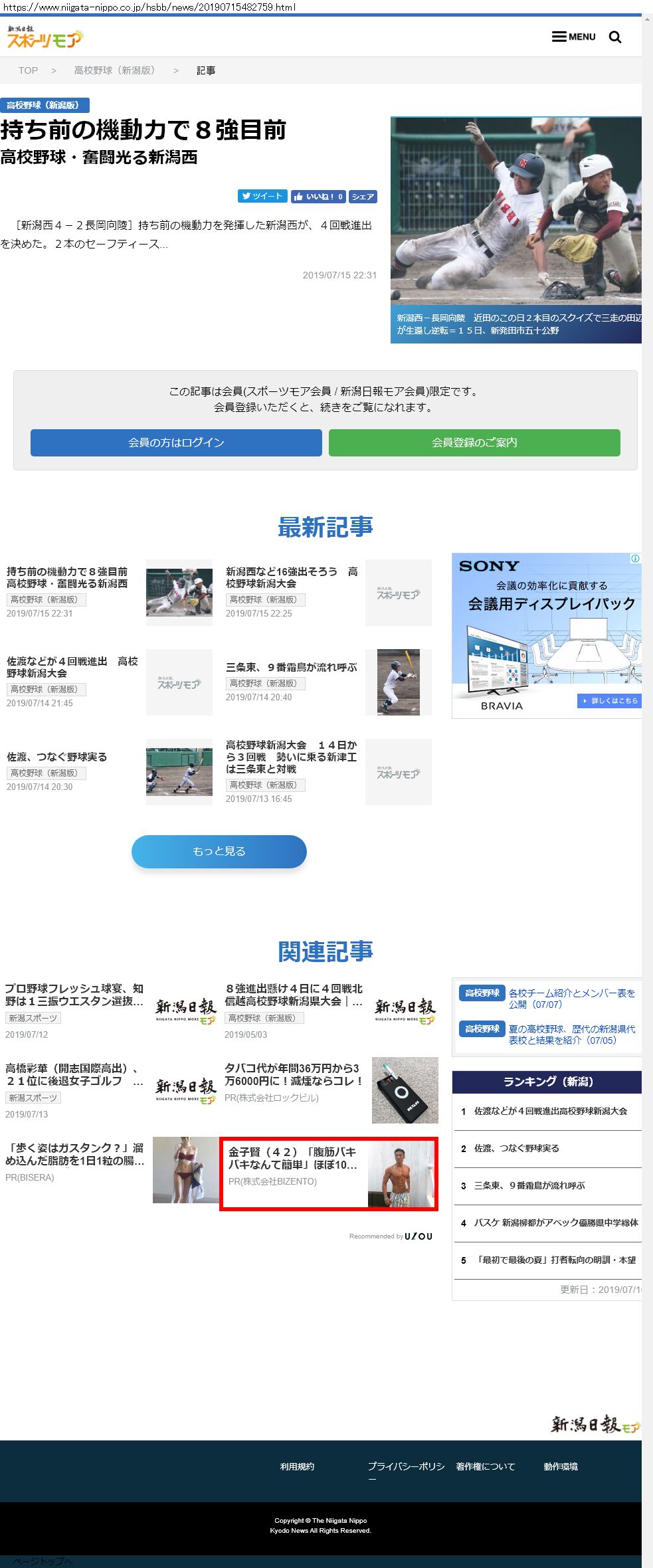Open プライバシーポリシー footer link
The height and width of the screenshot is (1568, 653).
[x=405, y=1466]
